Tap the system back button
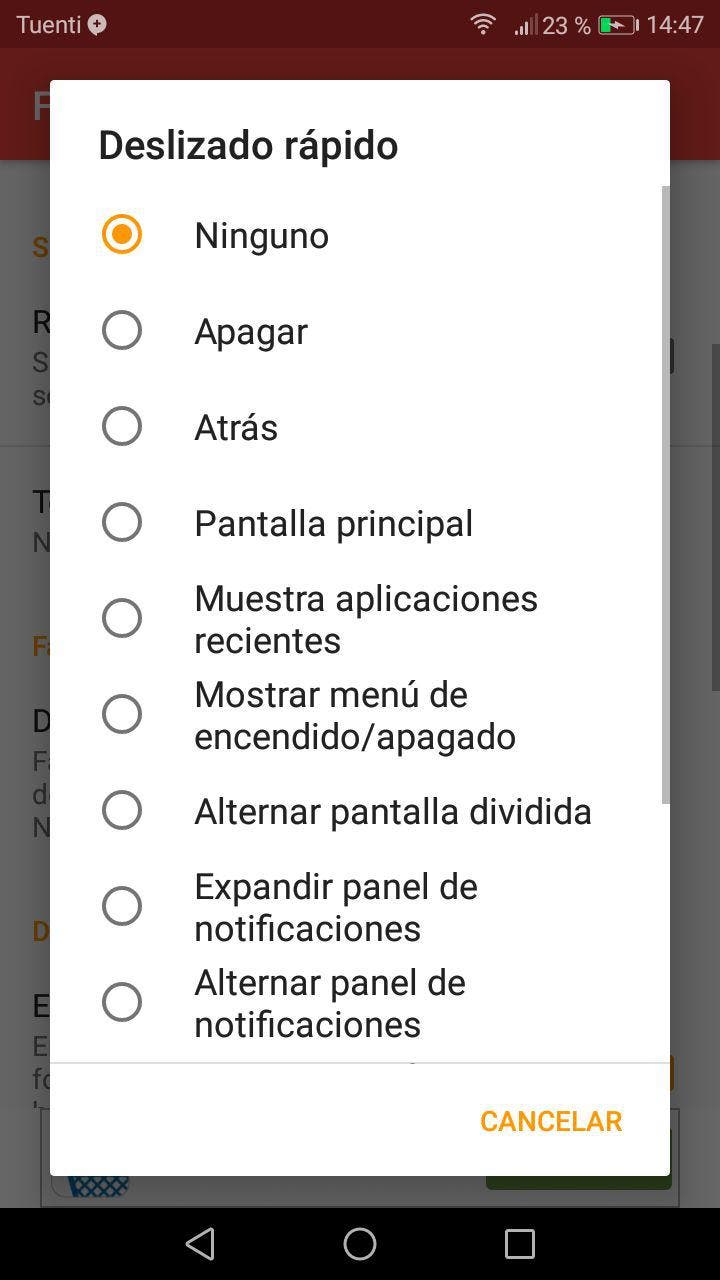 (x=200, y=1244)
